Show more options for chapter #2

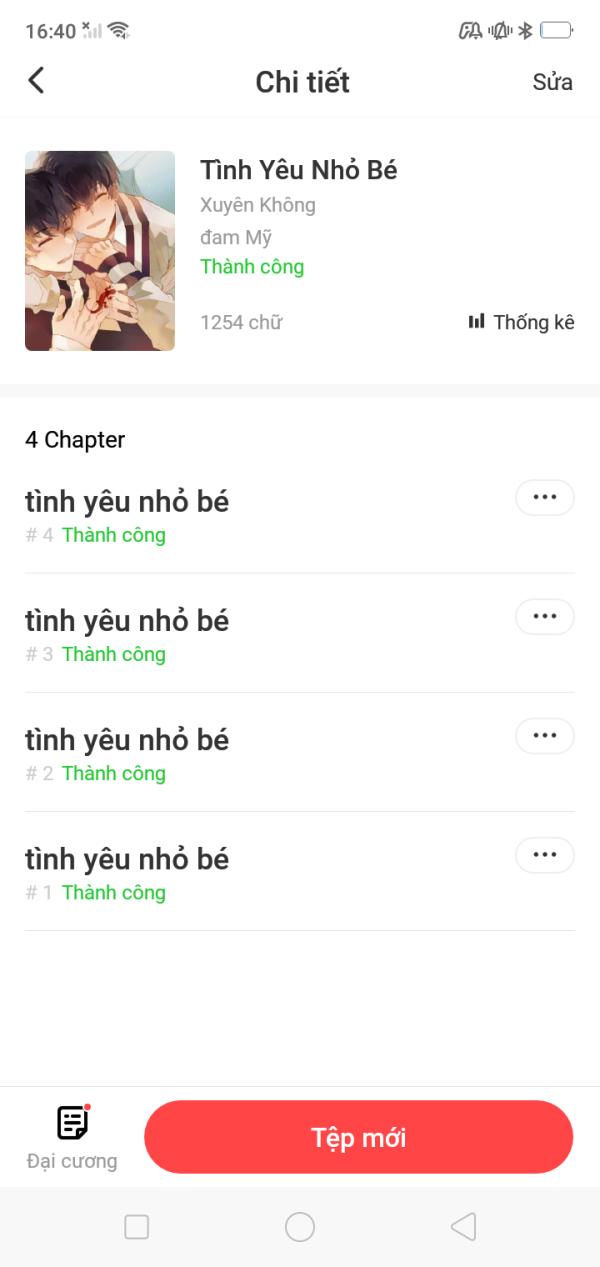[544, 735]
